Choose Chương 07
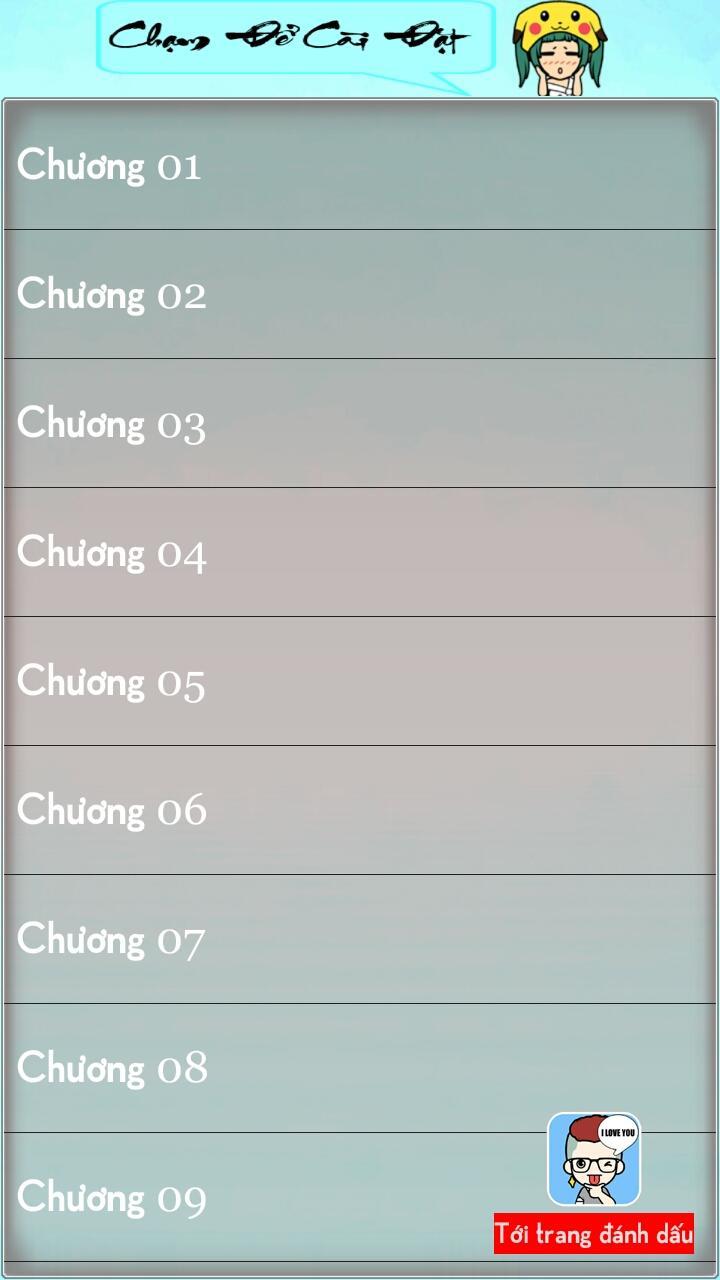The image size is (720, 1280). pos(360,939)
